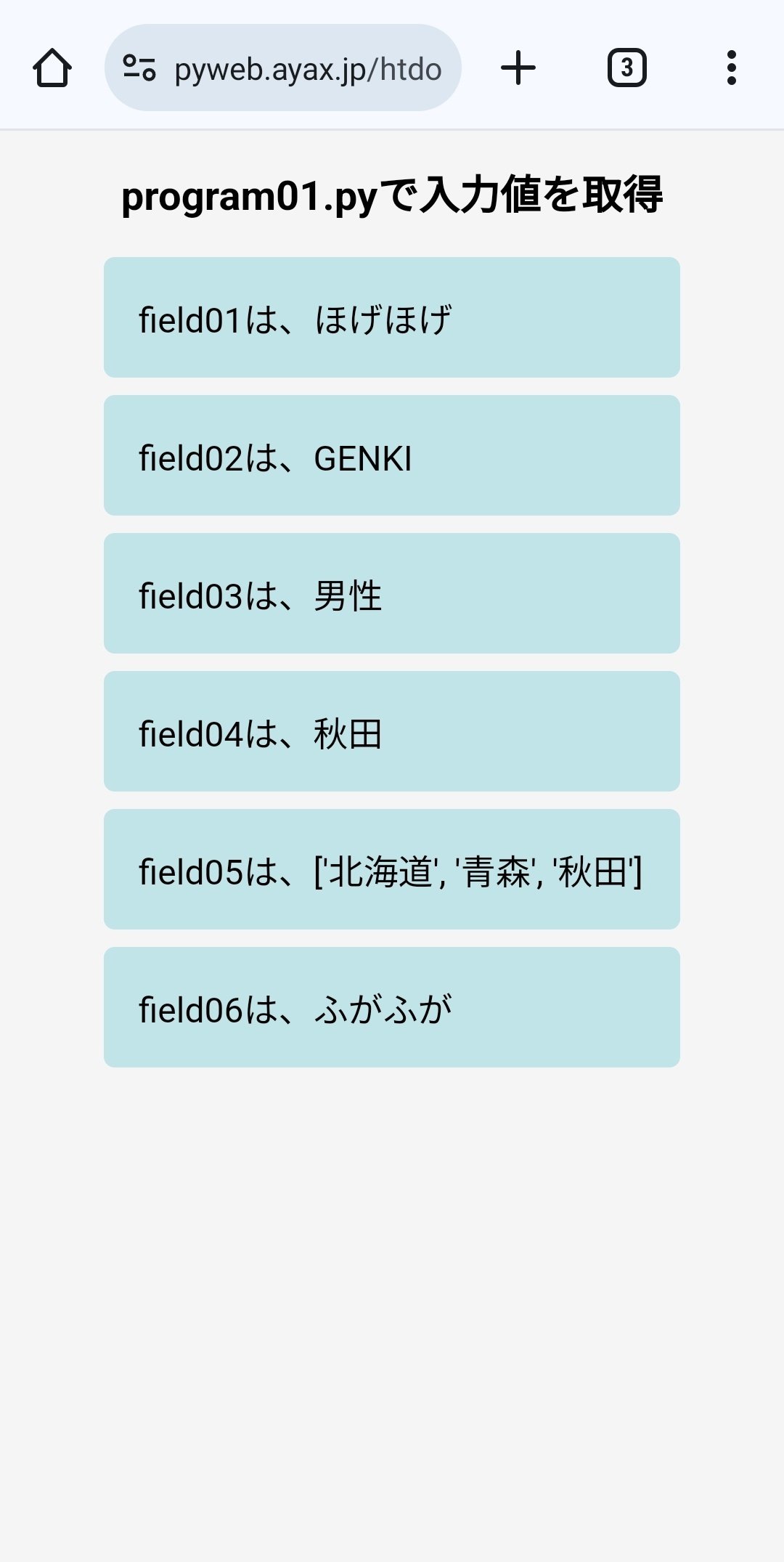Click the 北海道 text in field05 results
Image resolution: width=784 pixels, height=1562 pixels.
383,870
